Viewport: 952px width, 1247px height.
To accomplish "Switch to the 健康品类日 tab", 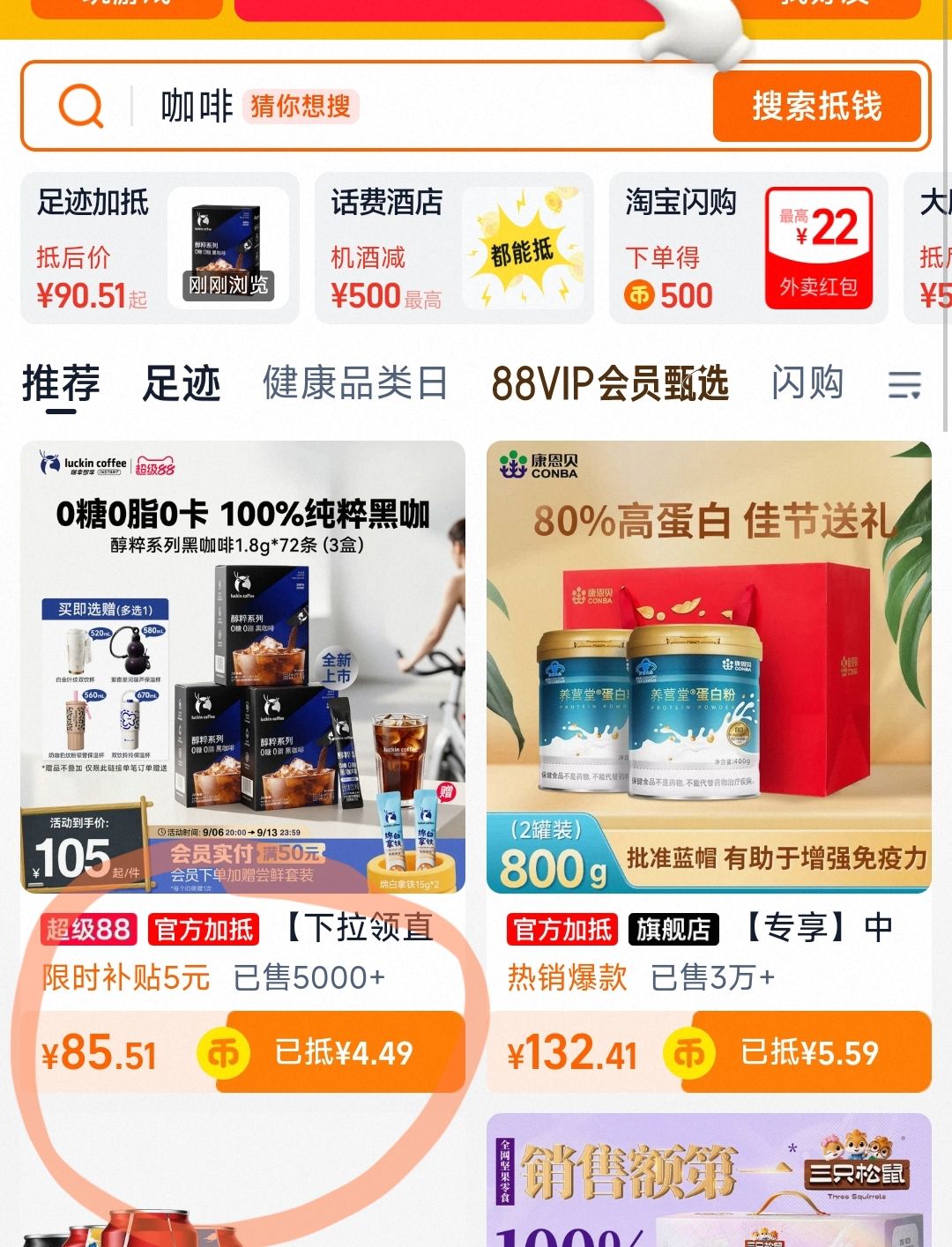I will click(x=355, y=384).
